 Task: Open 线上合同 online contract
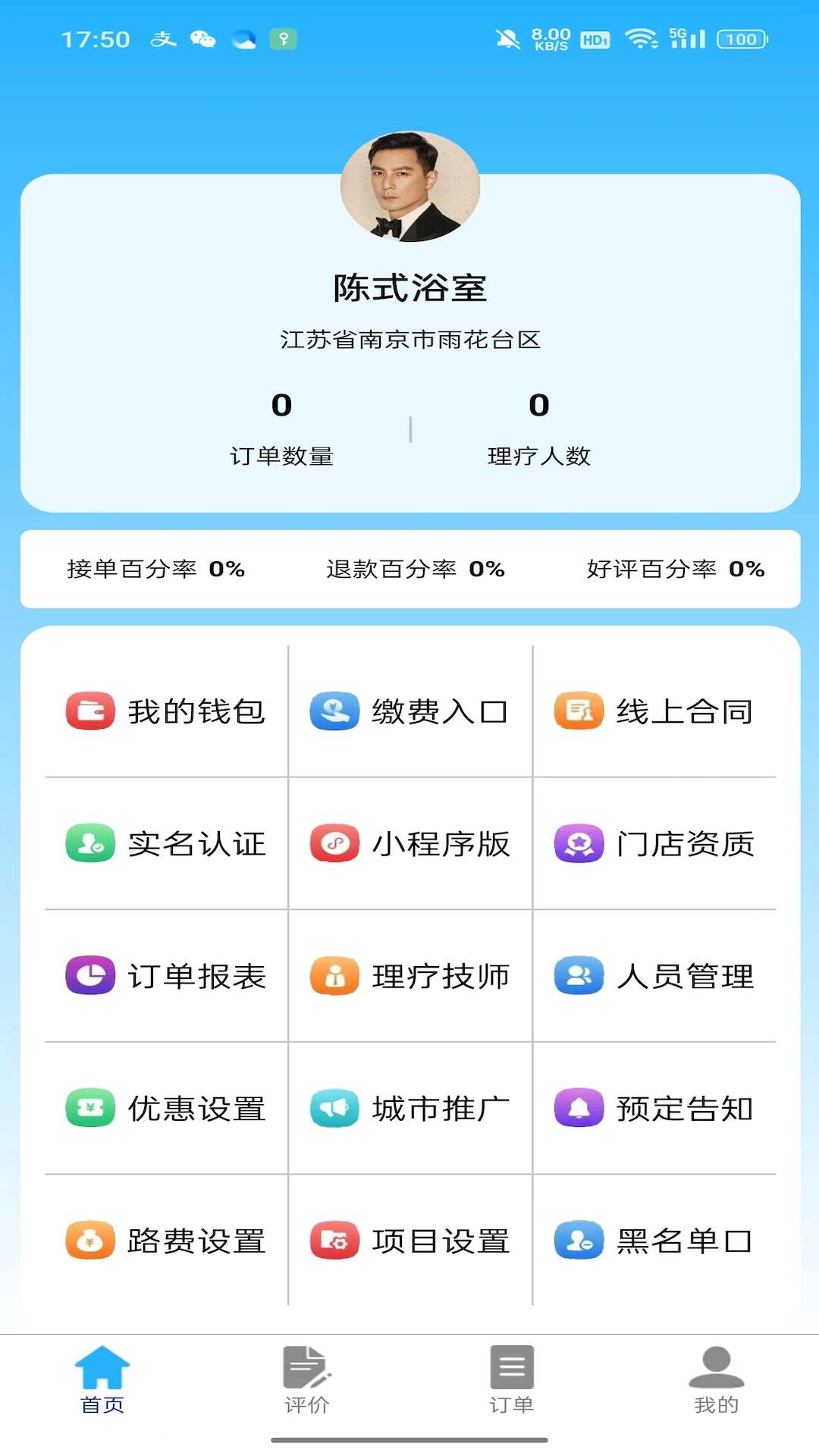pyautogui.click(x=654, y=711)
